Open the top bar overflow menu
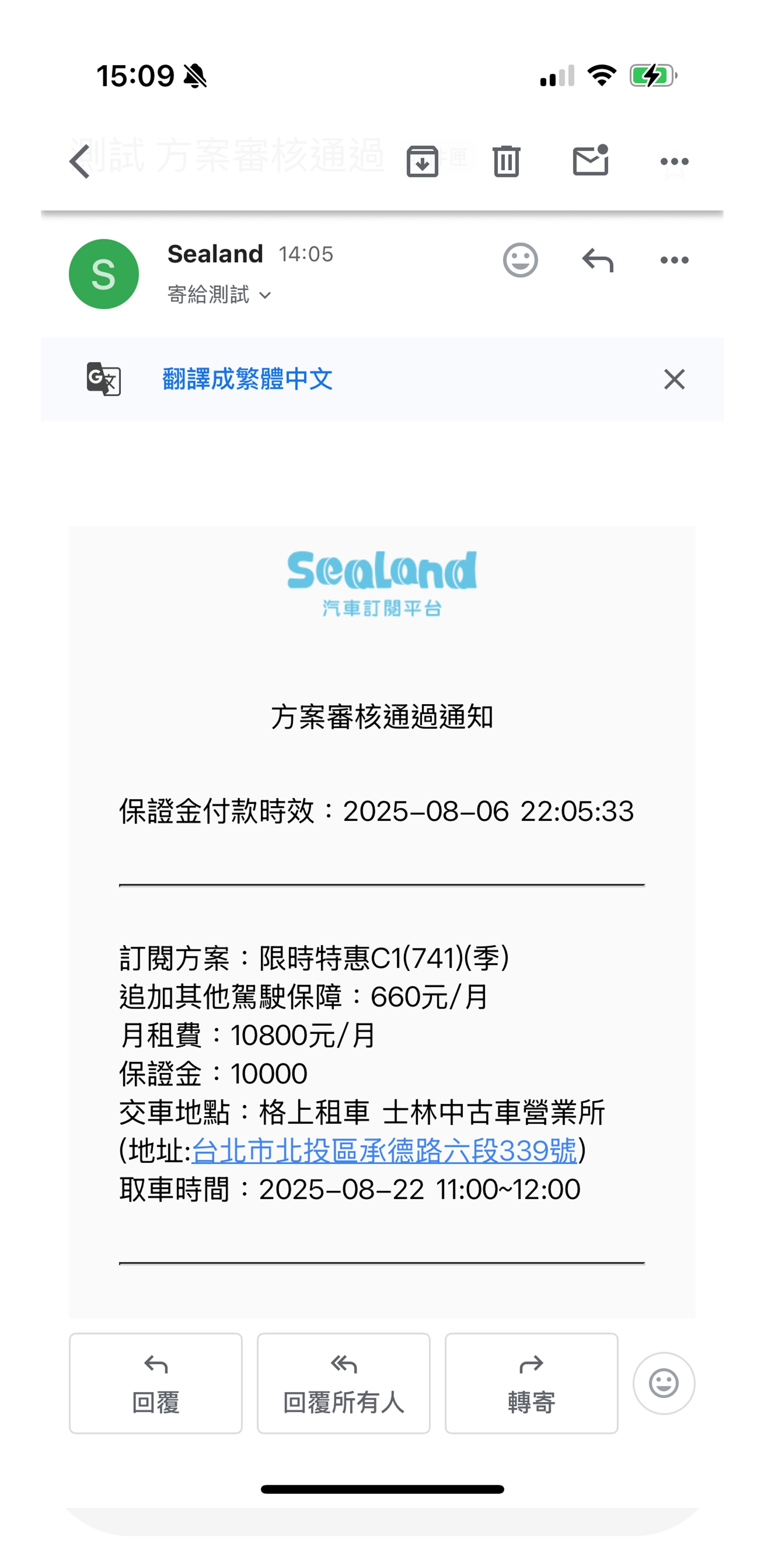Viewport: 764px width, 1568px height. [674, 161]
